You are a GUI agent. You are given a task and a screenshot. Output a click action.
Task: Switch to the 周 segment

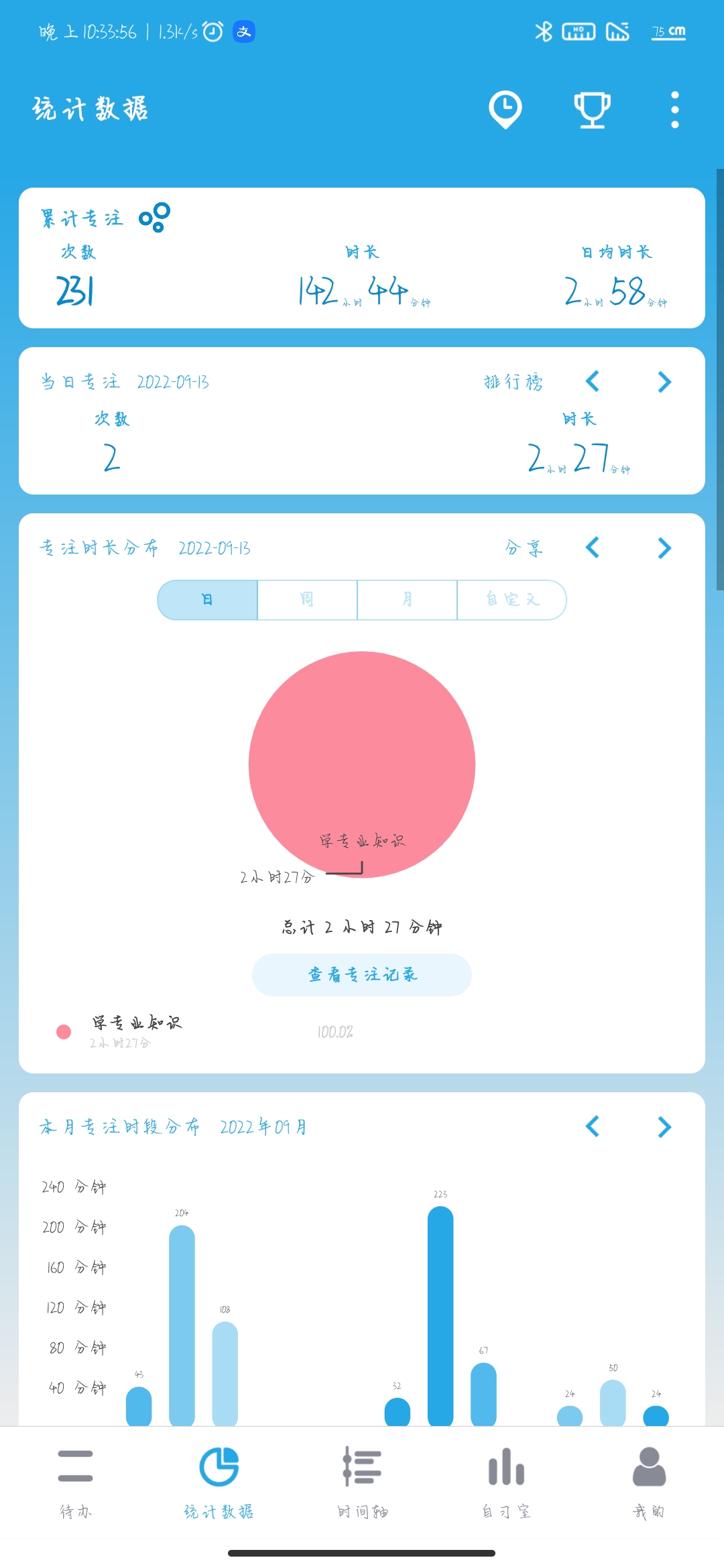click(307, 600)
